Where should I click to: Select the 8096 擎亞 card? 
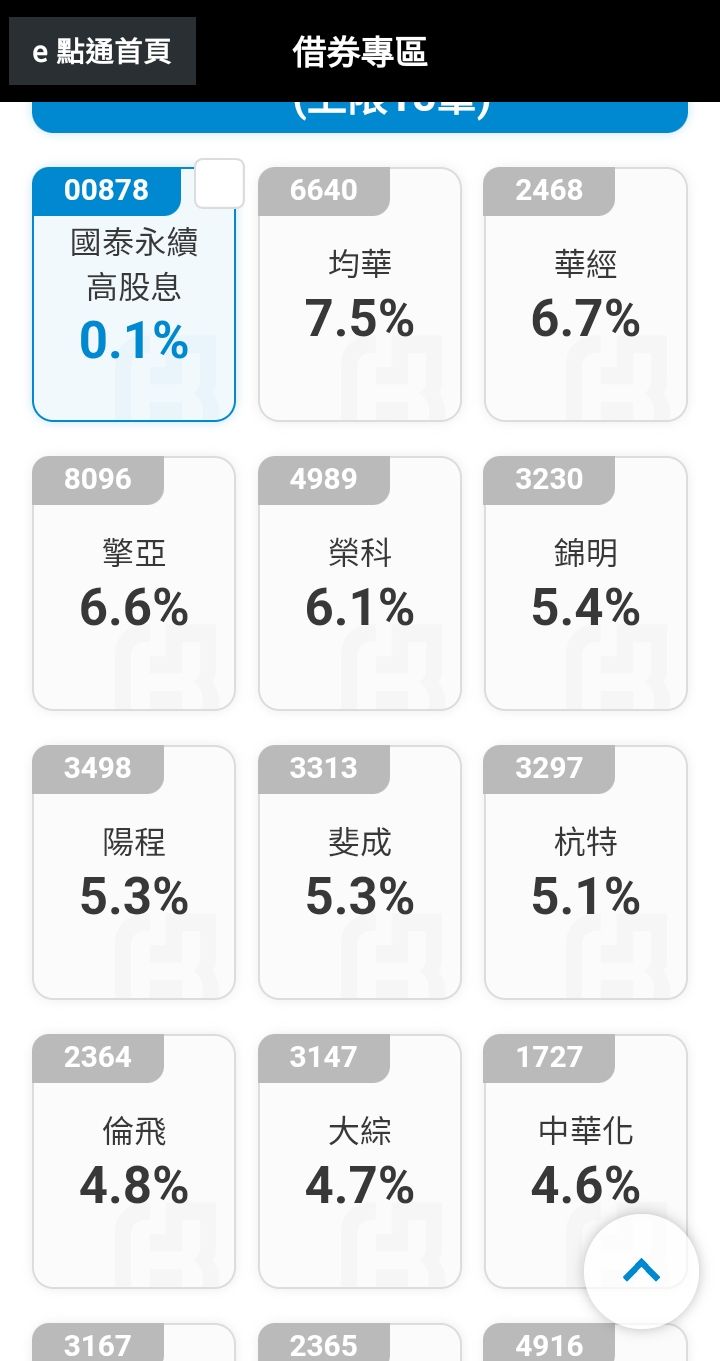134,584
